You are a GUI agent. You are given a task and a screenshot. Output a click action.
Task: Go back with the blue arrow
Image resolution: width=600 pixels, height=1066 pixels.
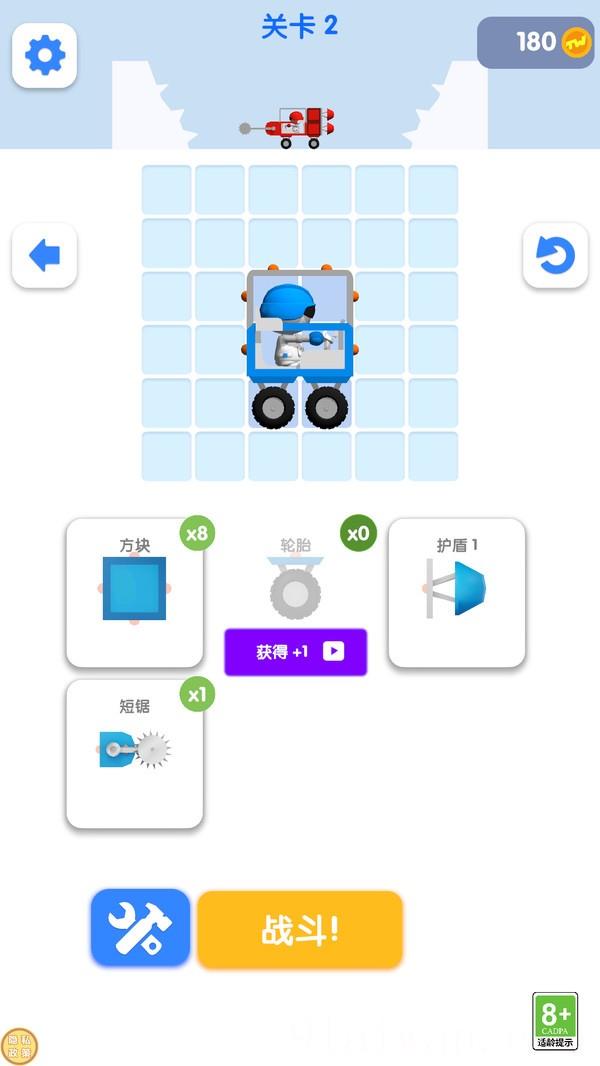(44, 256)
